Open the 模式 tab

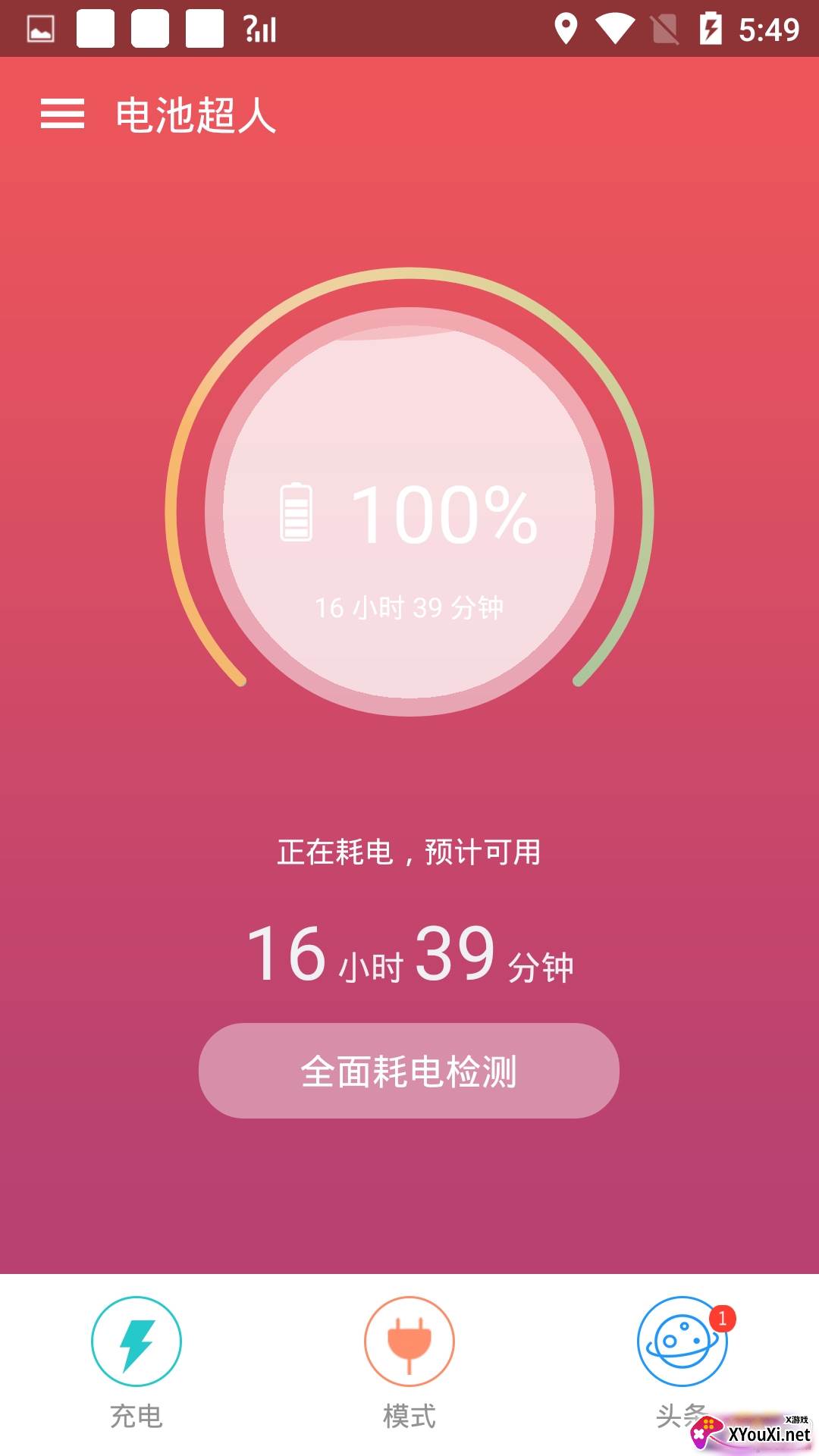click(x=409, y=1363)
